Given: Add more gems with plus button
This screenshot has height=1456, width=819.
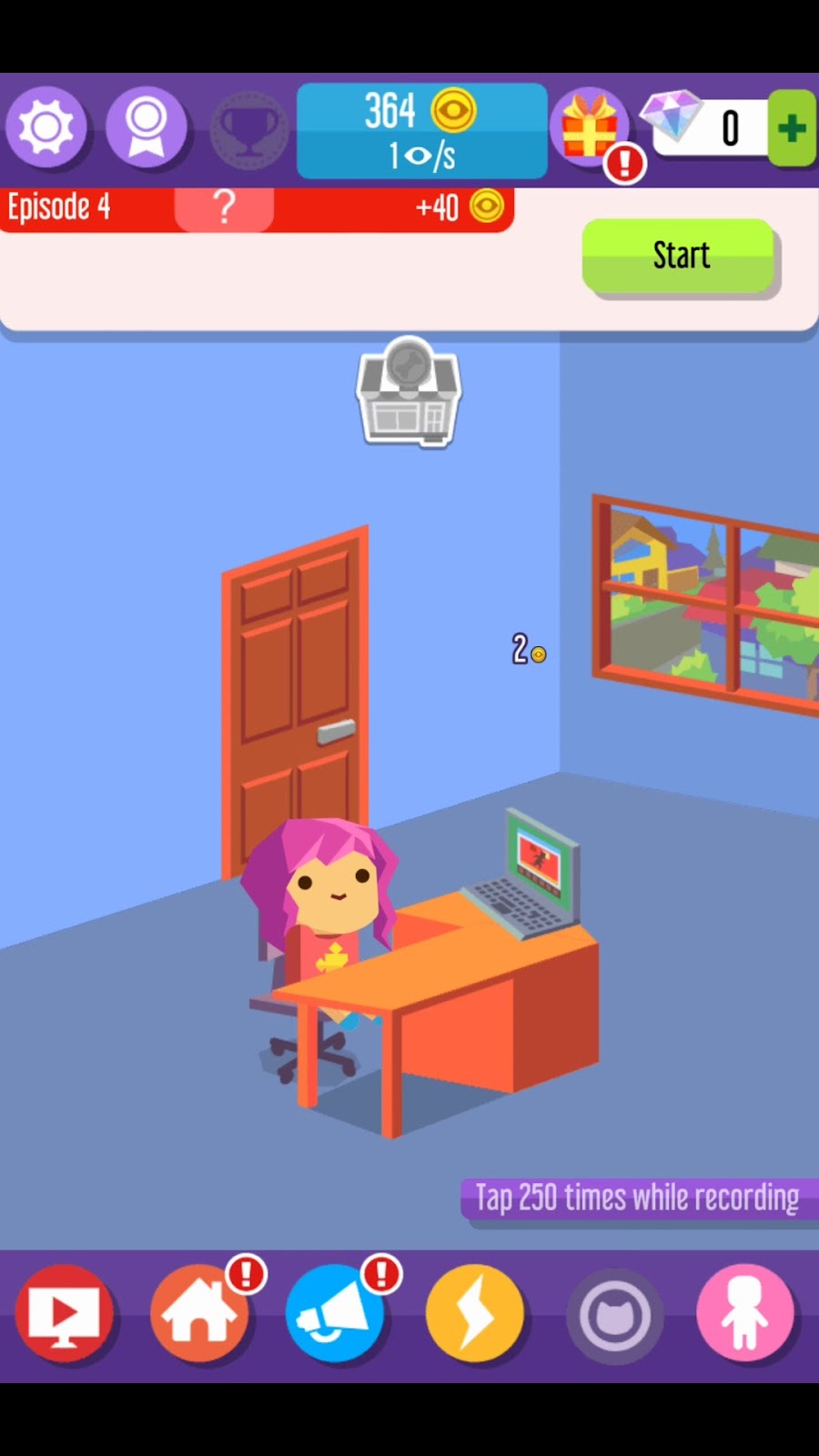Looking at the screenshot, I should pos(791,128).
